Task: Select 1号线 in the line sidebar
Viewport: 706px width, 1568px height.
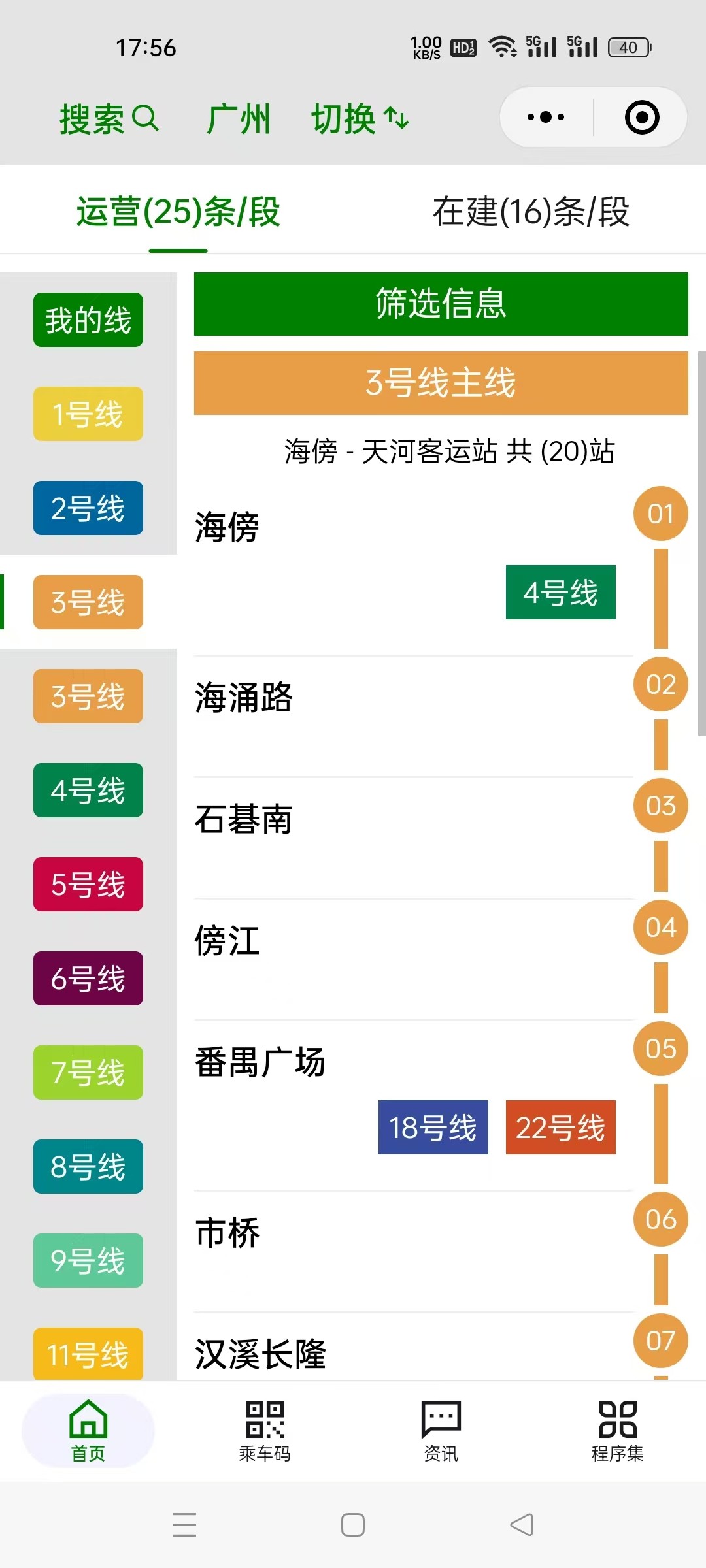Action: tap(88, 414)
